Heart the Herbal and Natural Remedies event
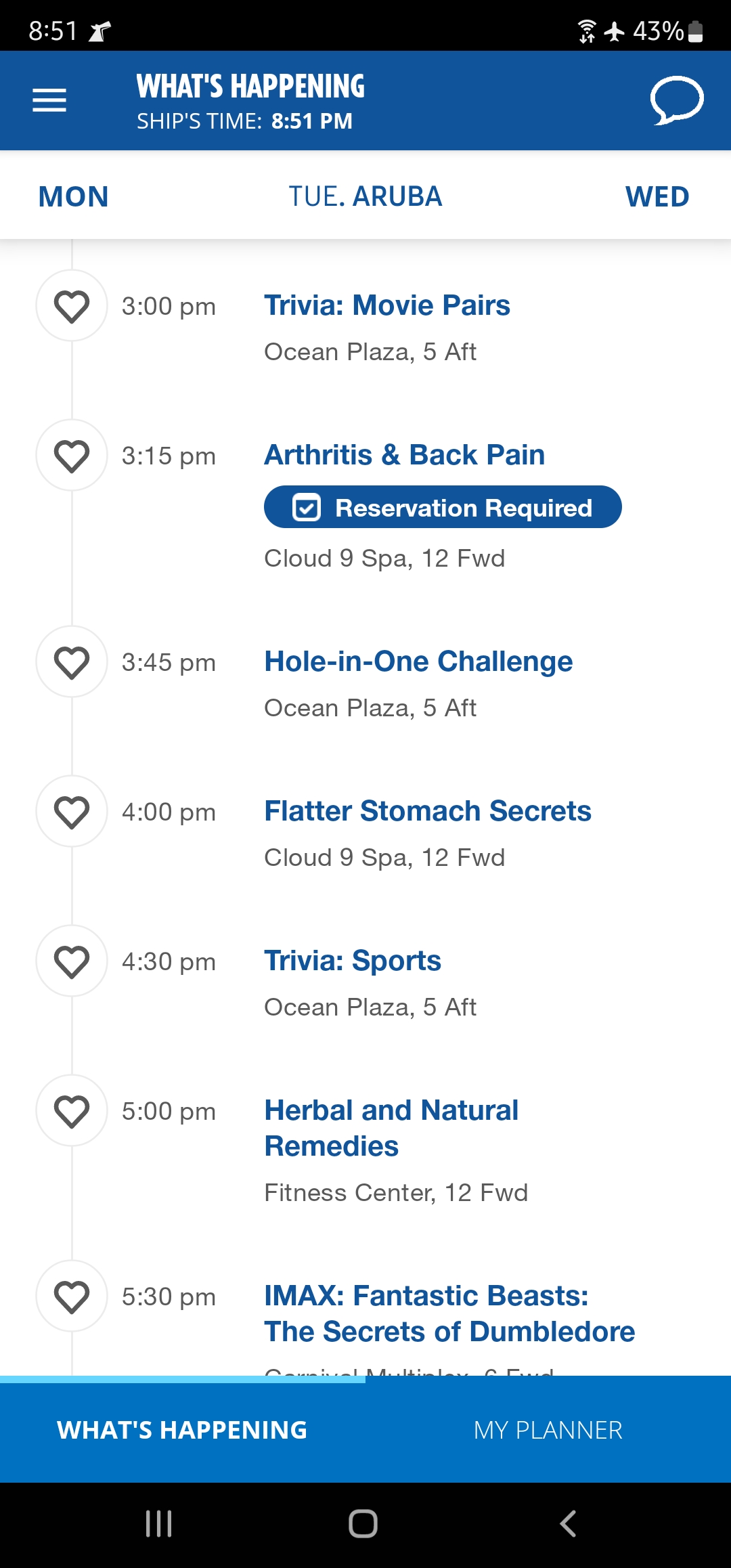 (72, 1111)
